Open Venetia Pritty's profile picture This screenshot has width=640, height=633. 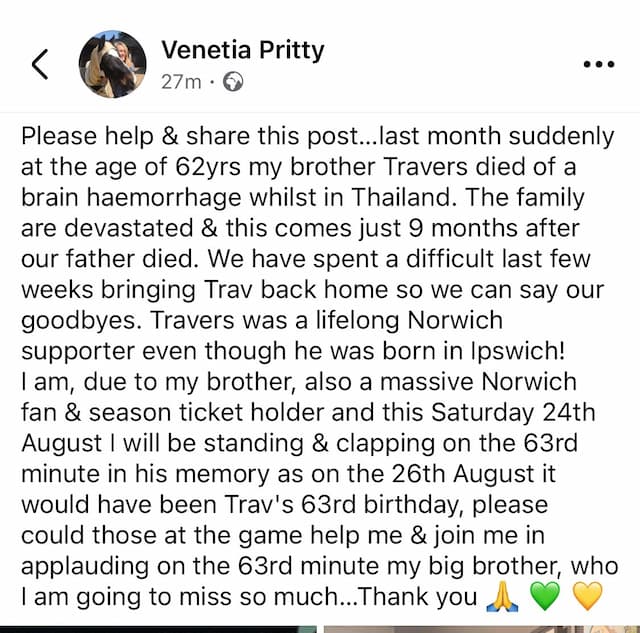pyautogui.click(x=113, y=63)
